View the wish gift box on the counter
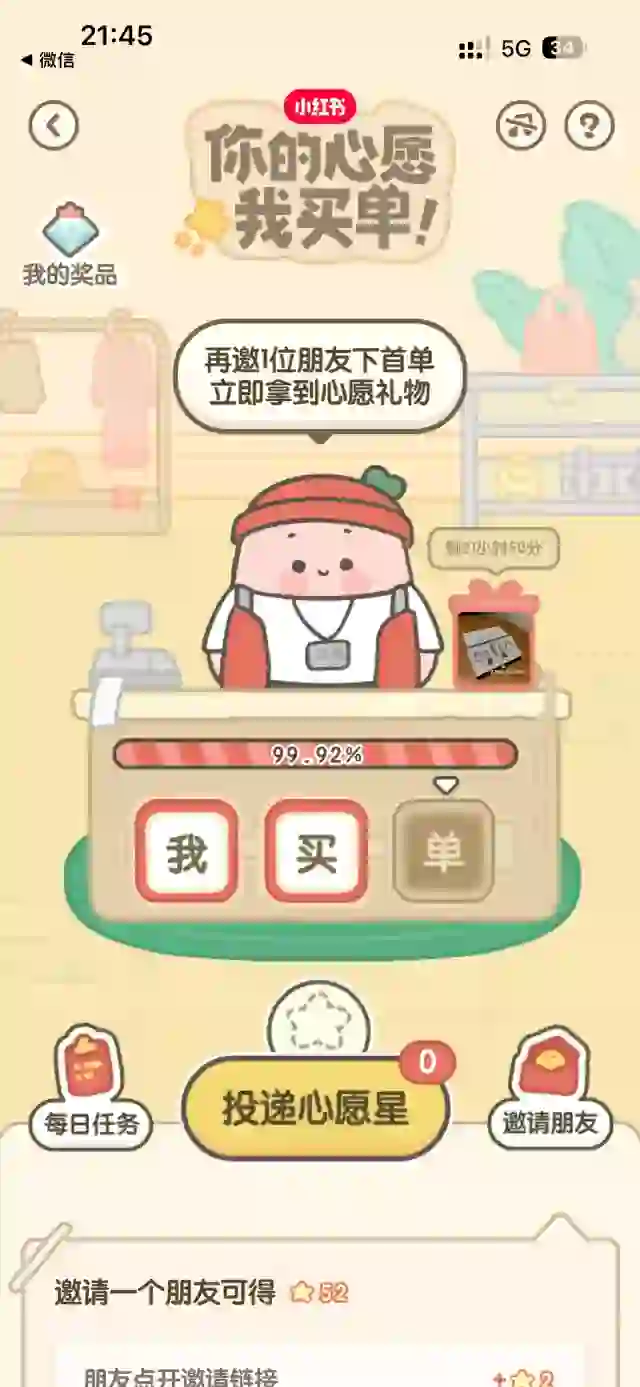The width and height of the screenshot is (640, 1387). click(x=494, y=637)
